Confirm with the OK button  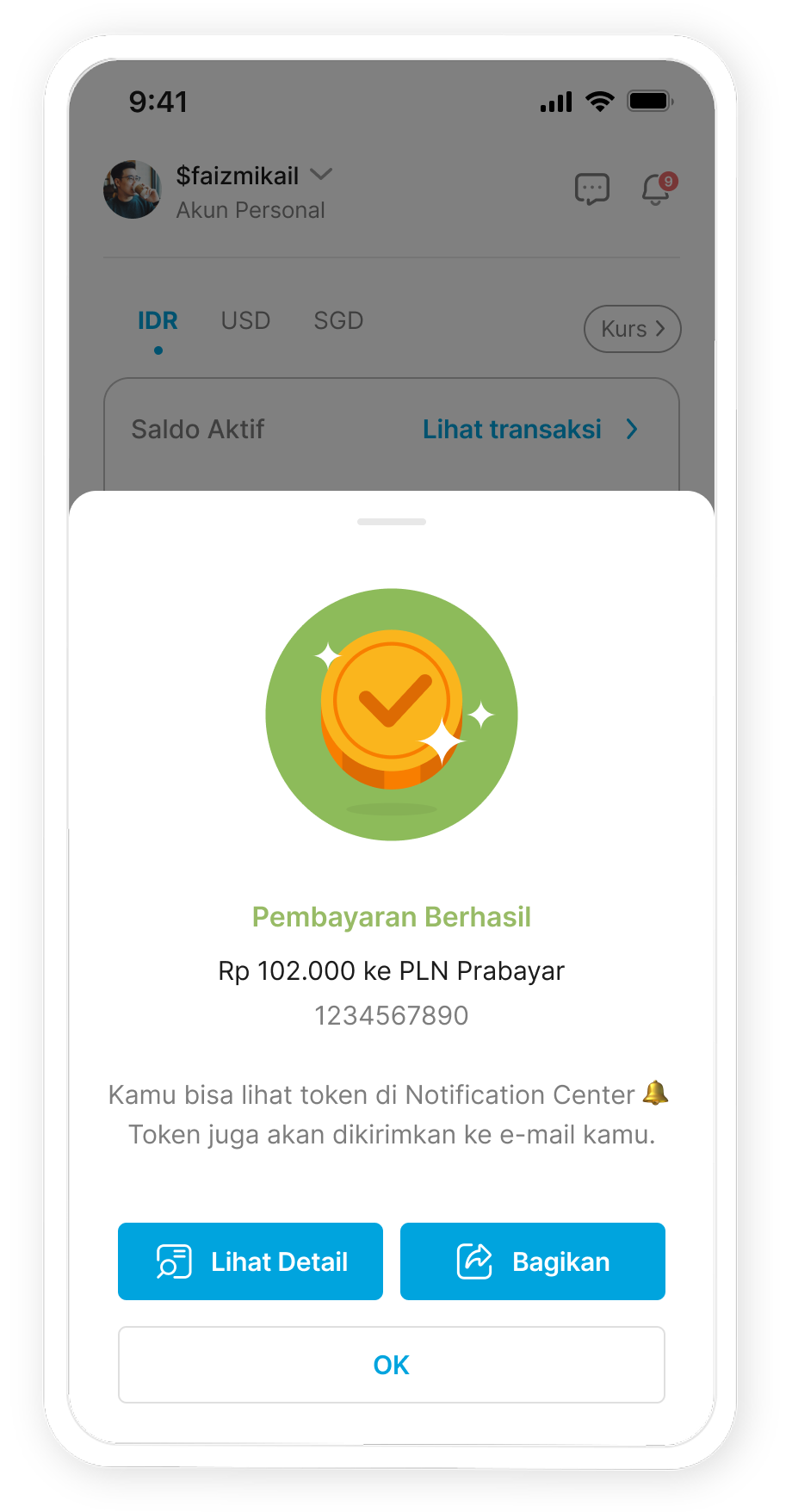(x=392, y=1365)
